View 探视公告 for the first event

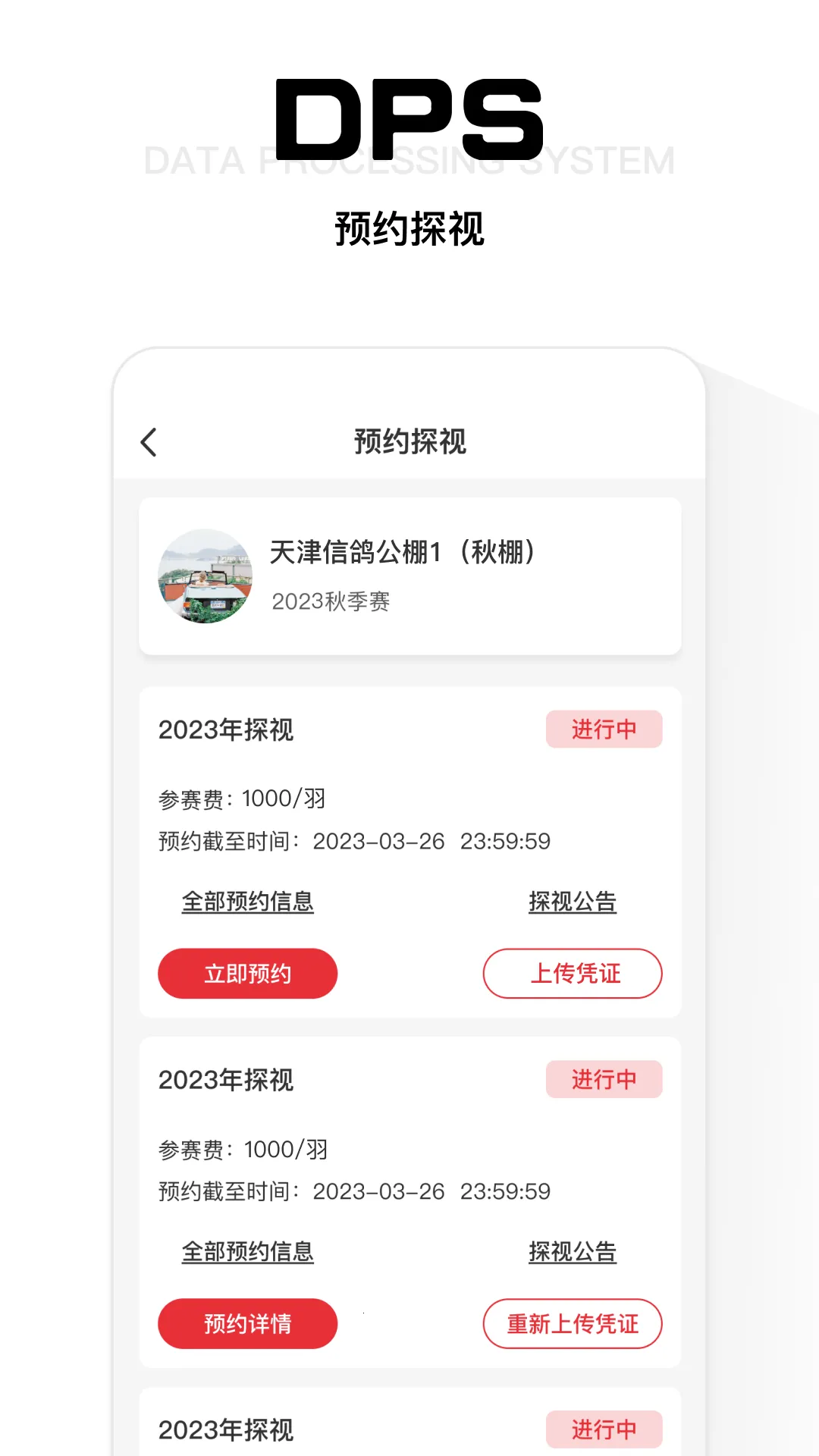[x=573, y=901]
